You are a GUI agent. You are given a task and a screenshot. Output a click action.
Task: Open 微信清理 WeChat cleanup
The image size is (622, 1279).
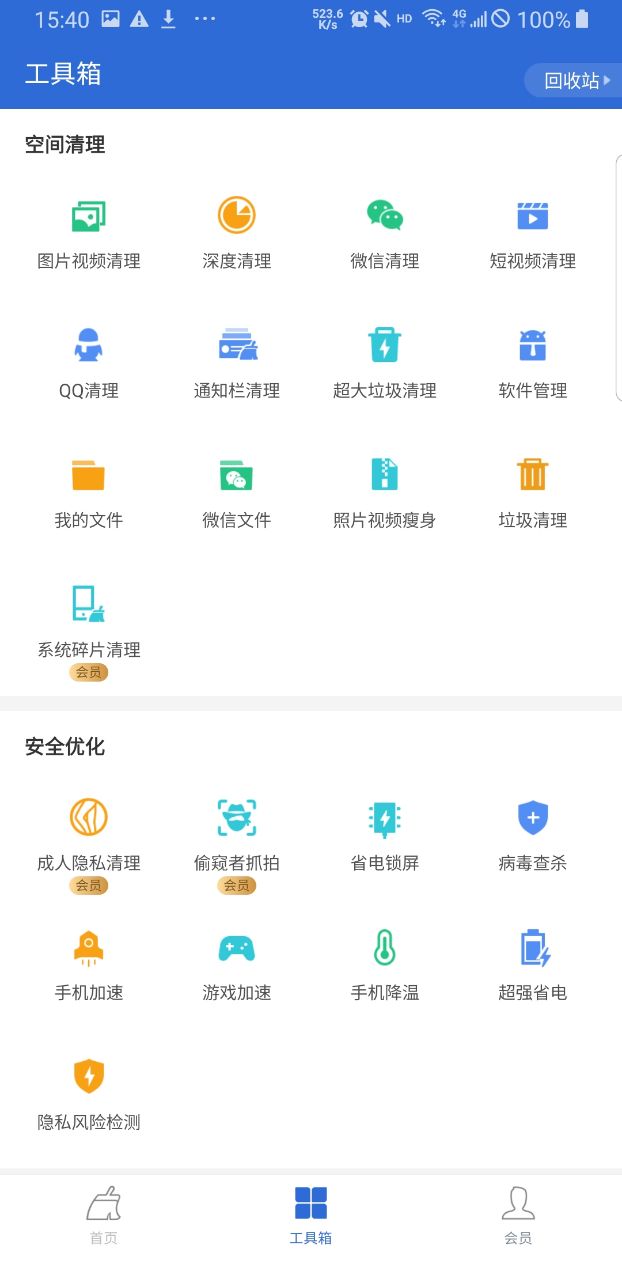pos(385,232)
